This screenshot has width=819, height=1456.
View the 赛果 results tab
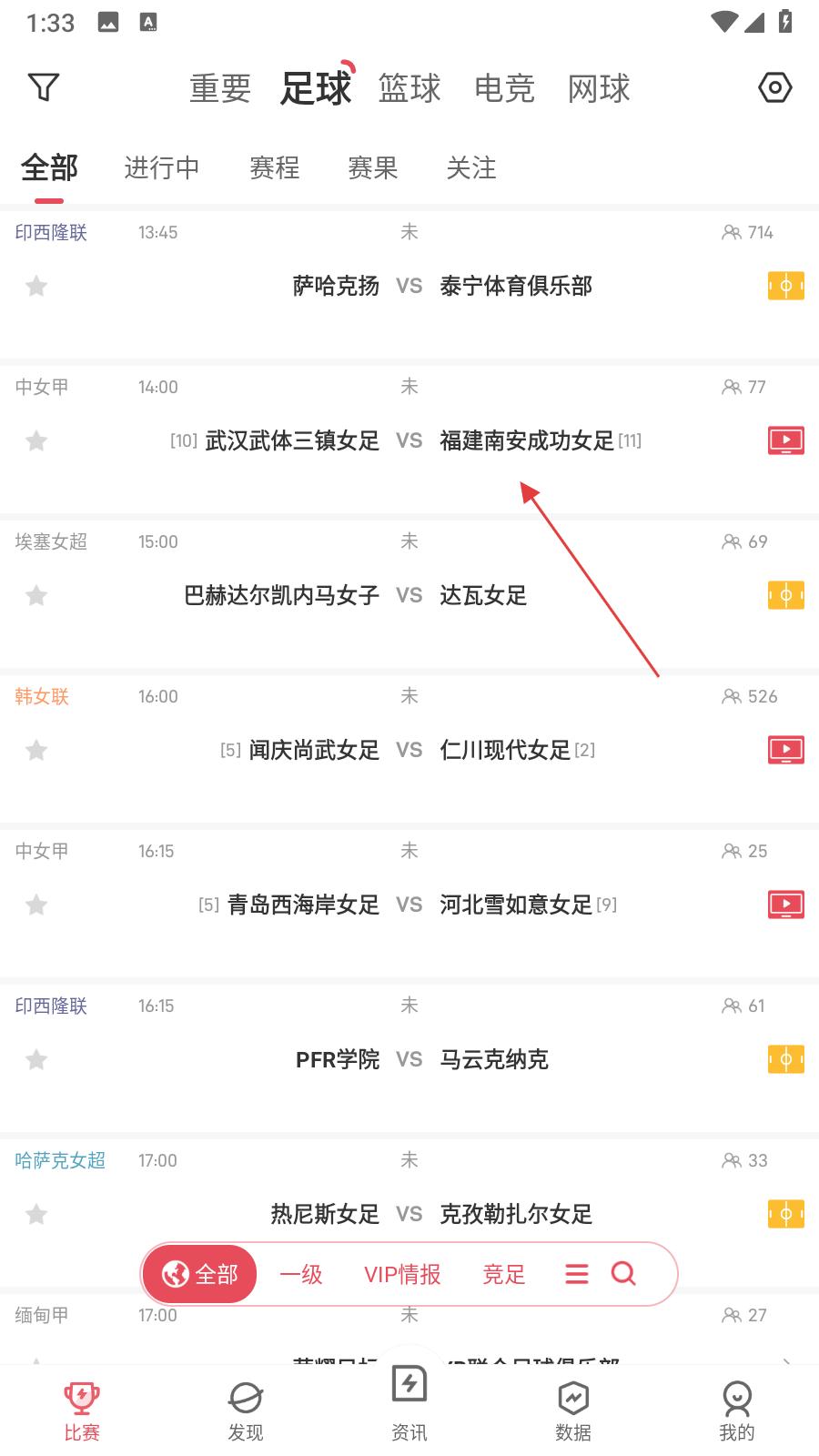pyautogui.click(x=373, y=168)
